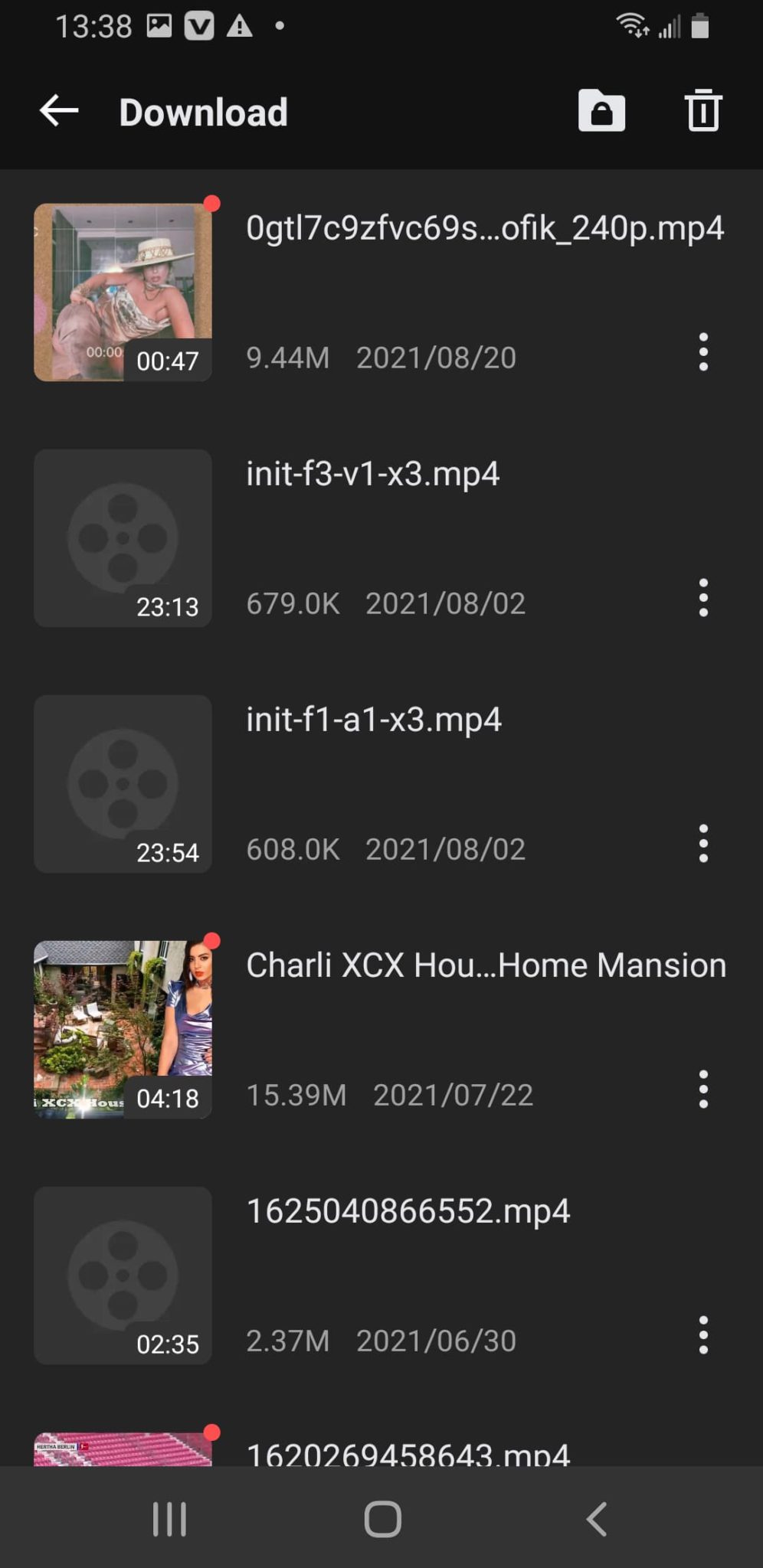This screenshot has height=1568, width=763.
Task: Open options for Charli XCX video
Action: click(x=702, y=1090)
